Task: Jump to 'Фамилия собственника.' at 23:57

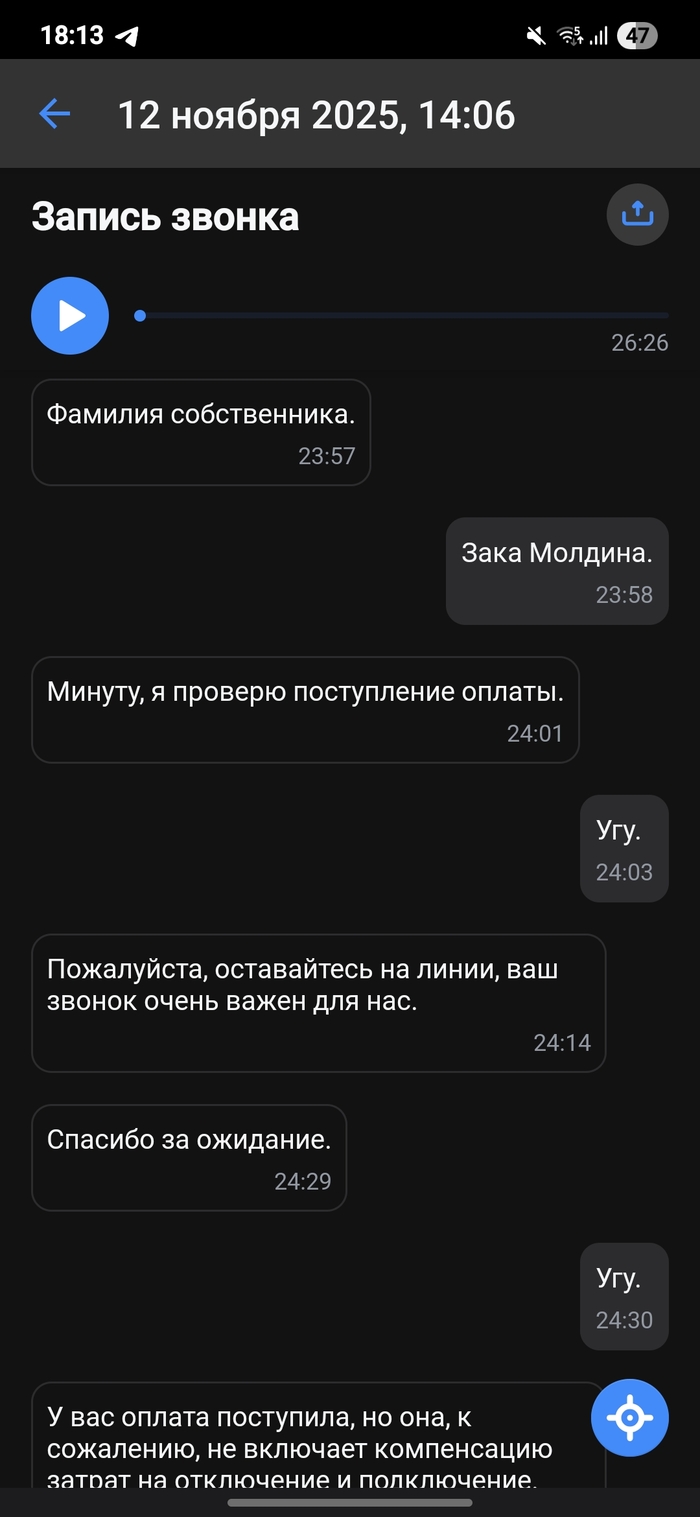Action: point(201,432)
